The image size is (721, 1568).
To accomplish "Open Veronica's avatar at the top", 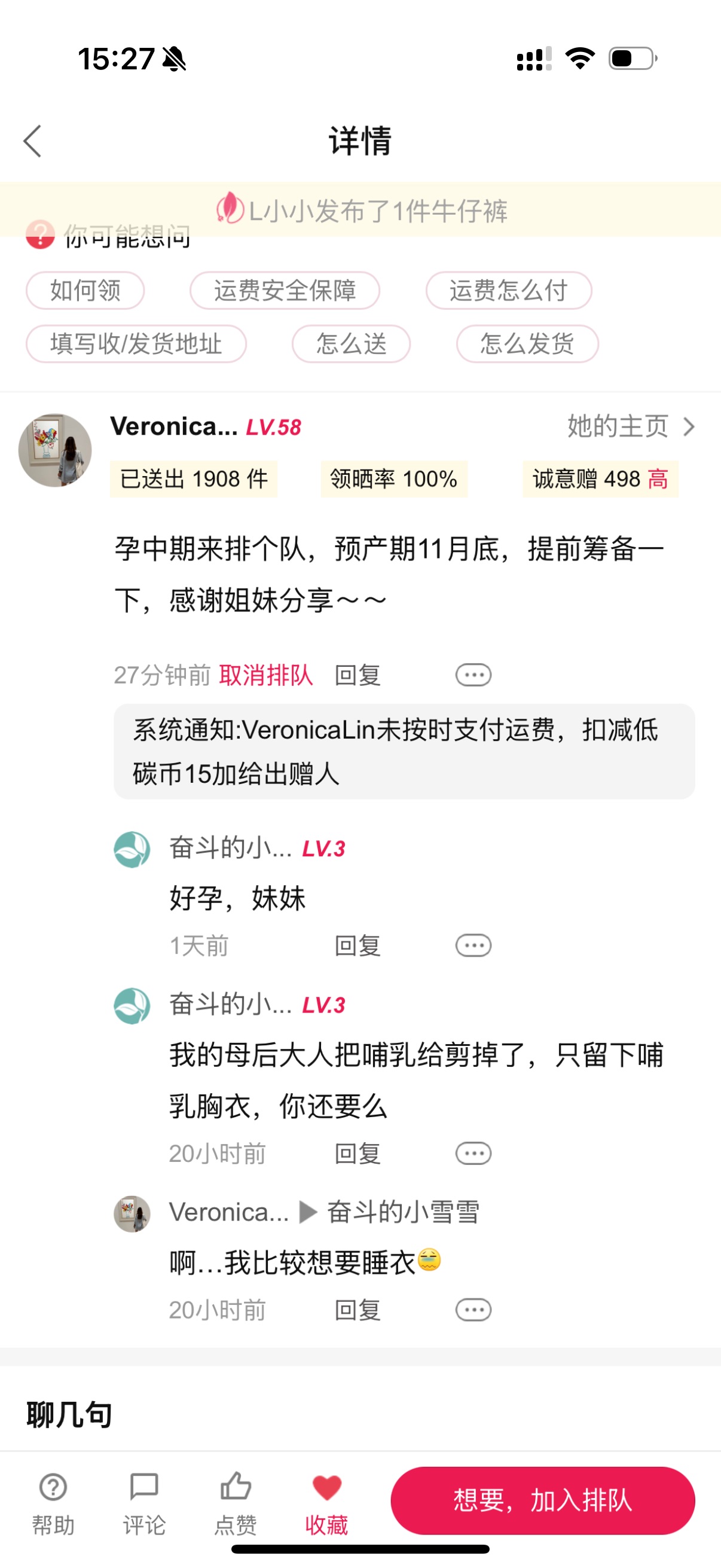I will pos(56,450).
